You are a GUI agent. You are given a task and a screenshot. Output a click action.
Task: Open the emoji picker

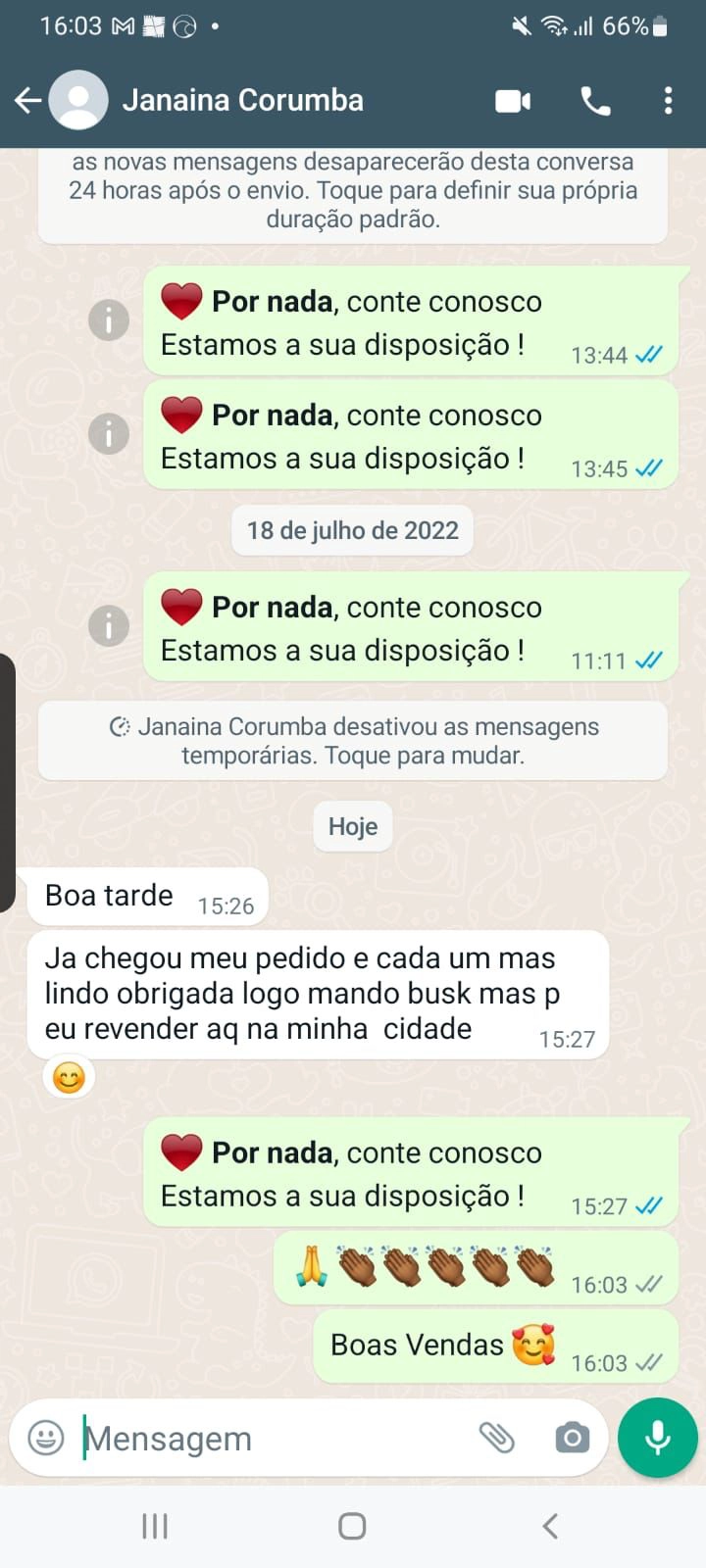46,1438
